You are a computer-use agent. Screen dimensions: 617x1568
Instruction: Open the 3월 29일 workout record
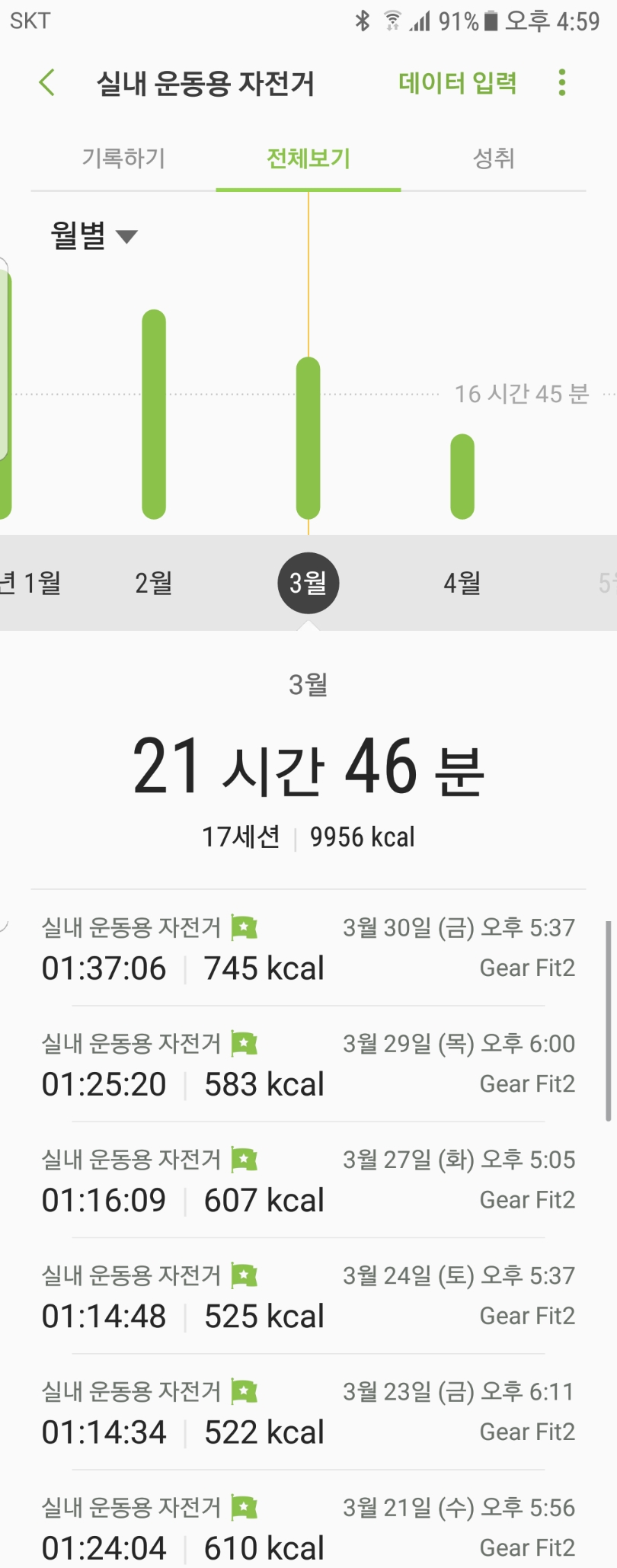(x=308, y=1064)
